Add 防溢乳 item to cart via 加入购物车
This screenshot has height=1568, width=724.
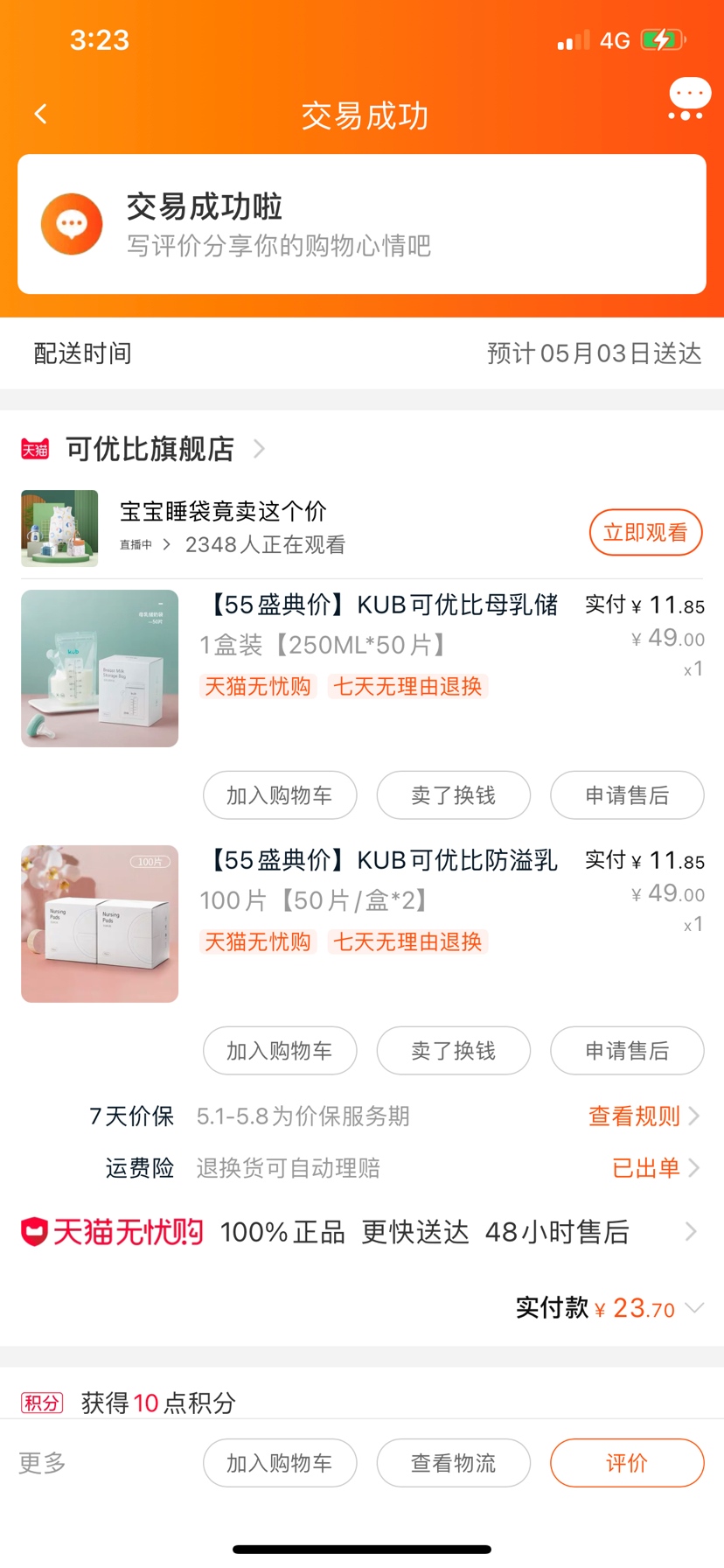coord(280,1051)
